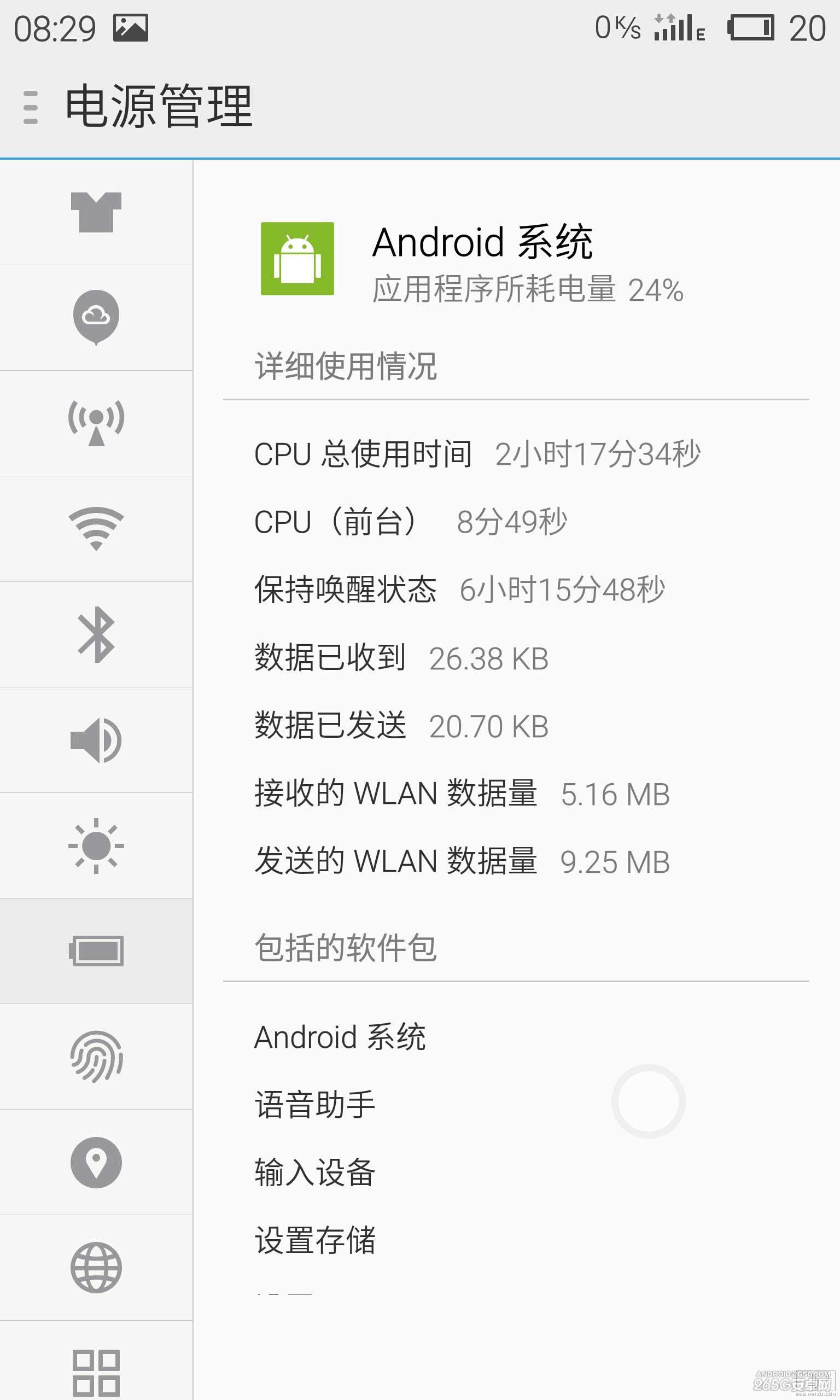Select the battery power management section
The image size is (840, 1400).
[x=96, y=950]
